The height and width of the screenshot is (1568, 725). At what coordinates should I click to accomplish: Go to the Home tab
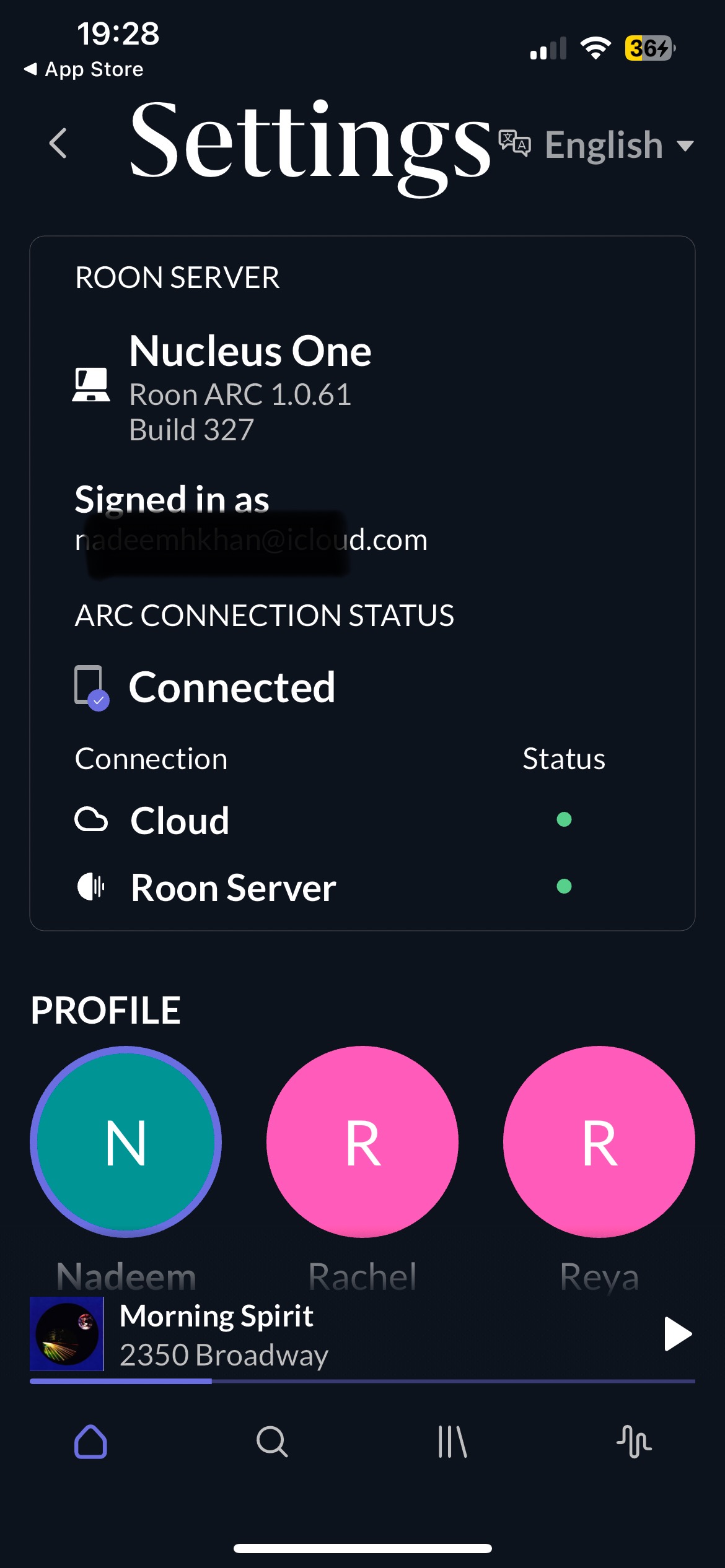[91, 1442]
